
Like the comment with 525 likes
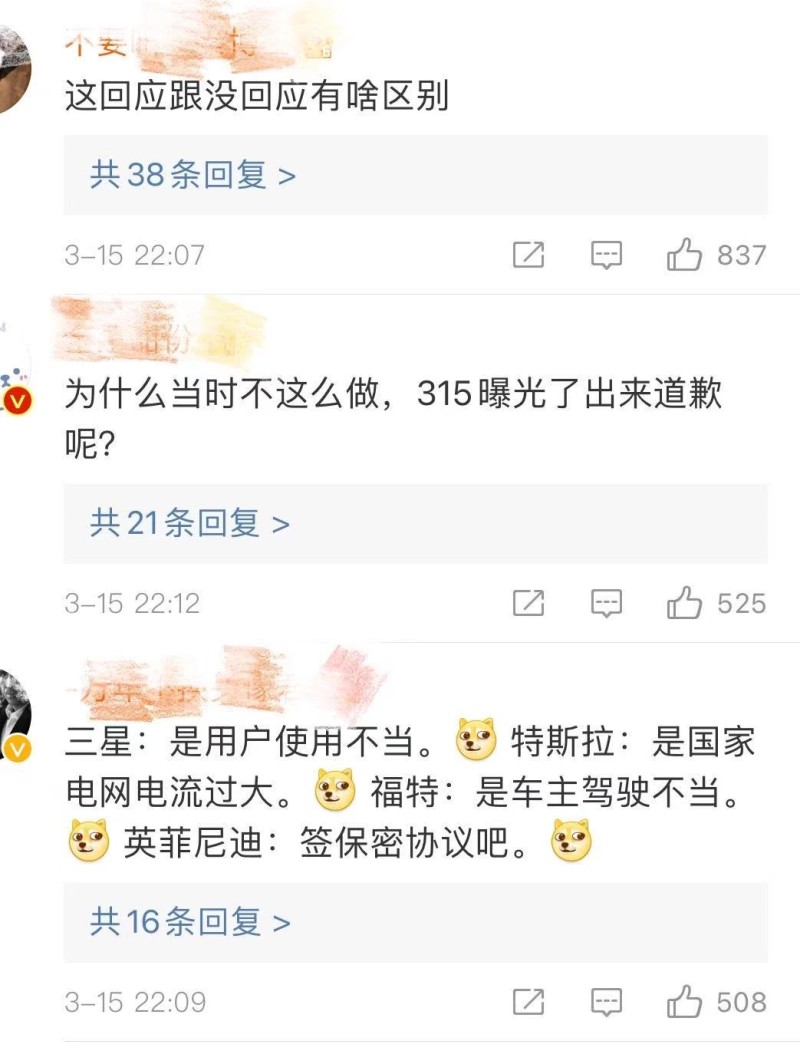point(685,603)
